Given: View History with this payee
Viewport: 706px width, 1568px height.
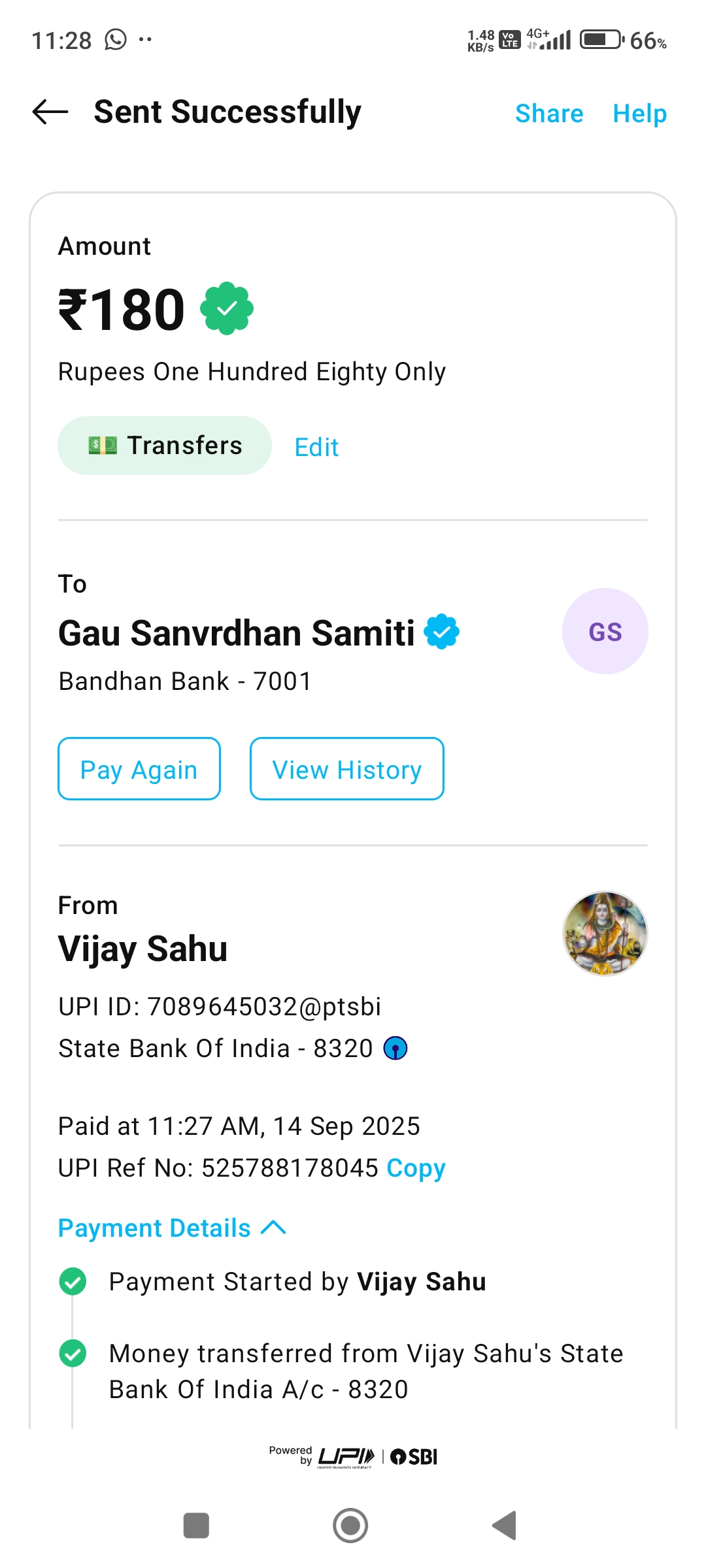Looking at the screenshot, I should (x=346, y=769).
